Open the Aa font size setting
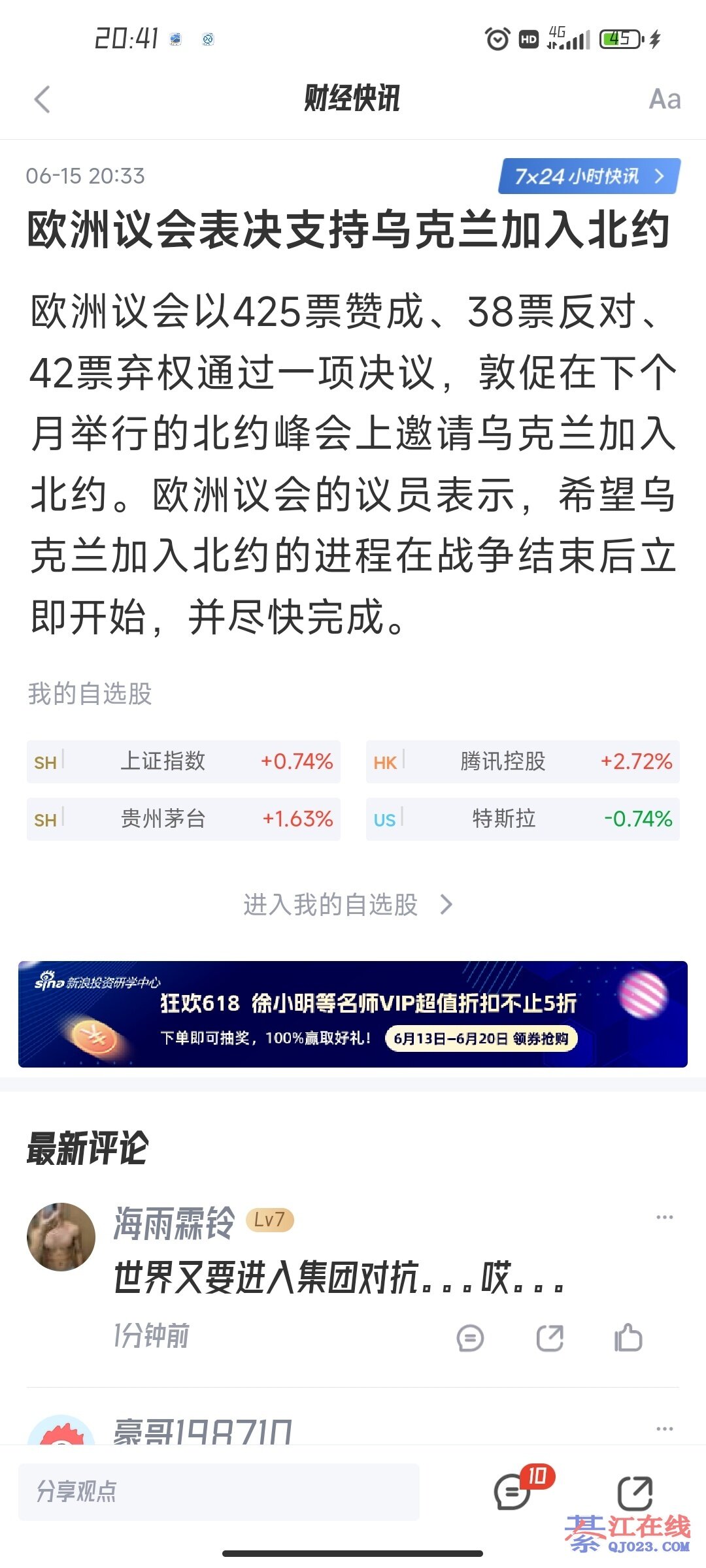Screen dimensions: 706x1568 [x=664, y=99]
